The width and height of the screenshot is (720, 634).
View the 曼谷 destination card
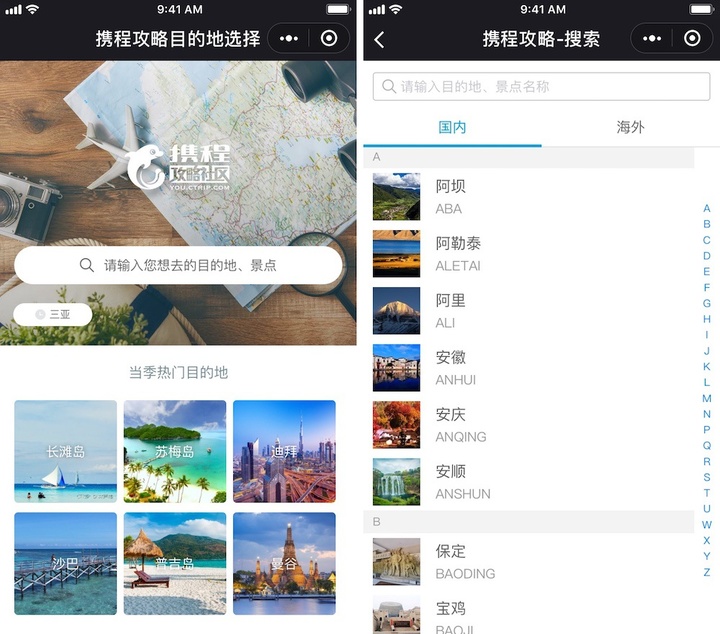(x=284, y=563)
